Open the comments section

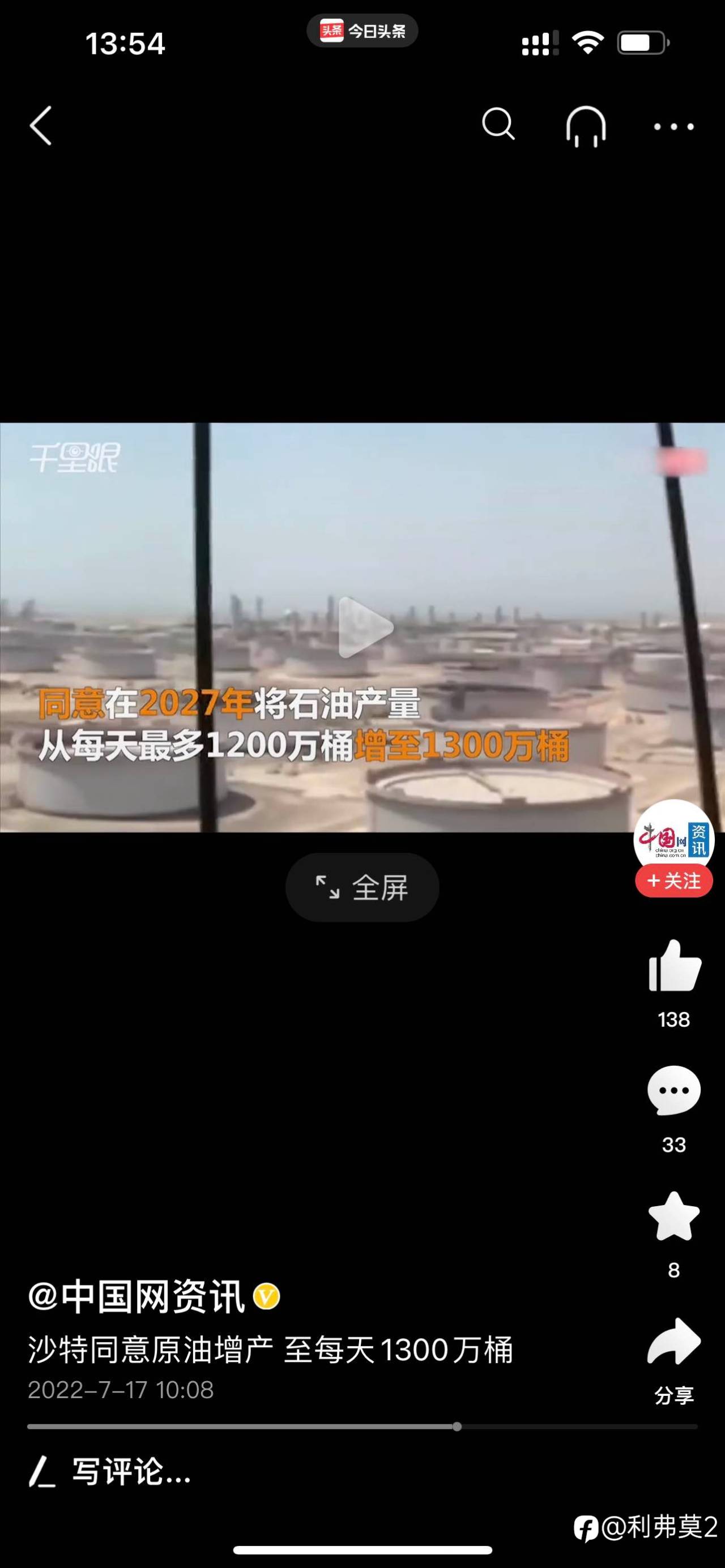(x=674, y=1090)
